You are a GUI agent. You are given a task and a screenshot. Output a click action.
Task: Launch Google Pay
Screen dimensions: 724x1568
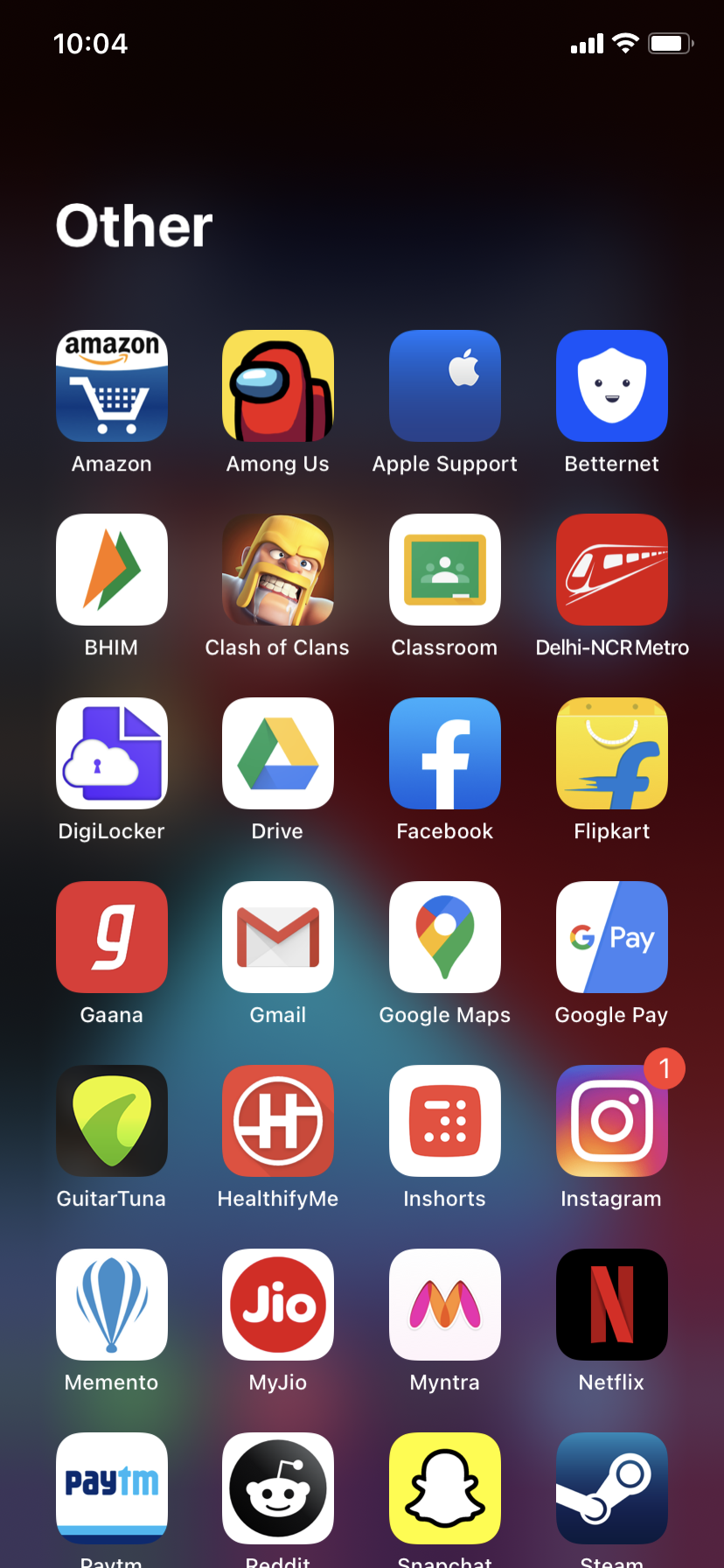pyautogui.click(x=612, y=937)
